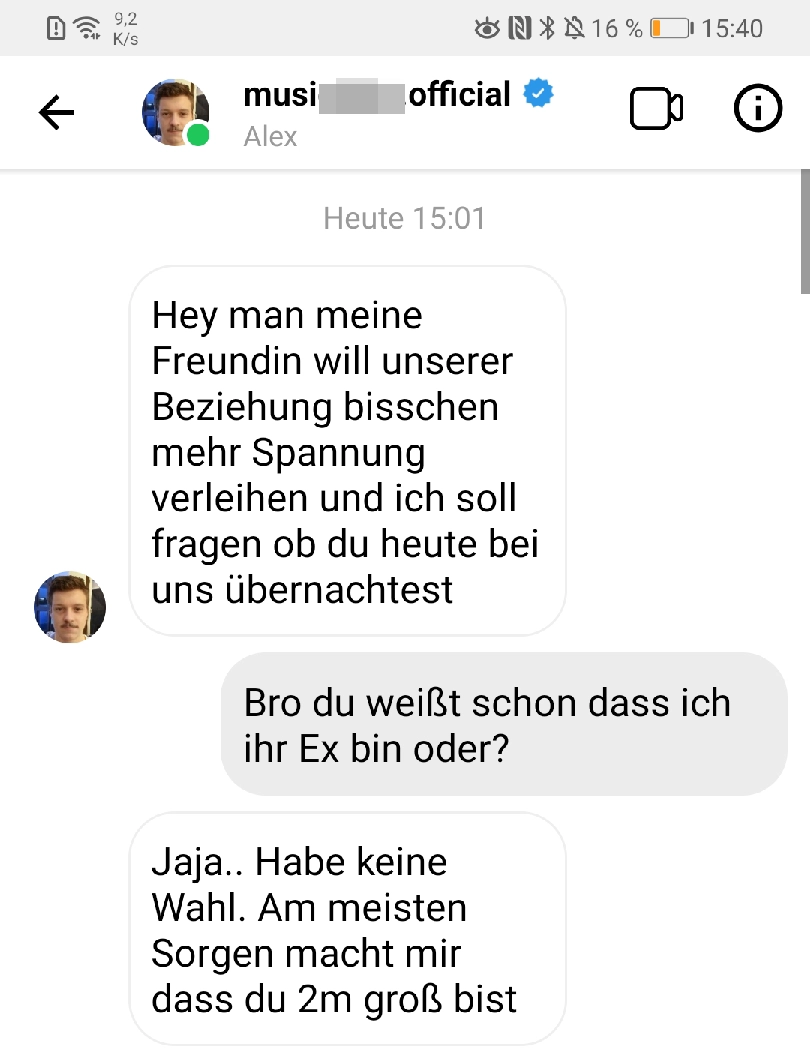Go back using the back arrow
This screenshot has width=810, height=1060.
point(56,113)
